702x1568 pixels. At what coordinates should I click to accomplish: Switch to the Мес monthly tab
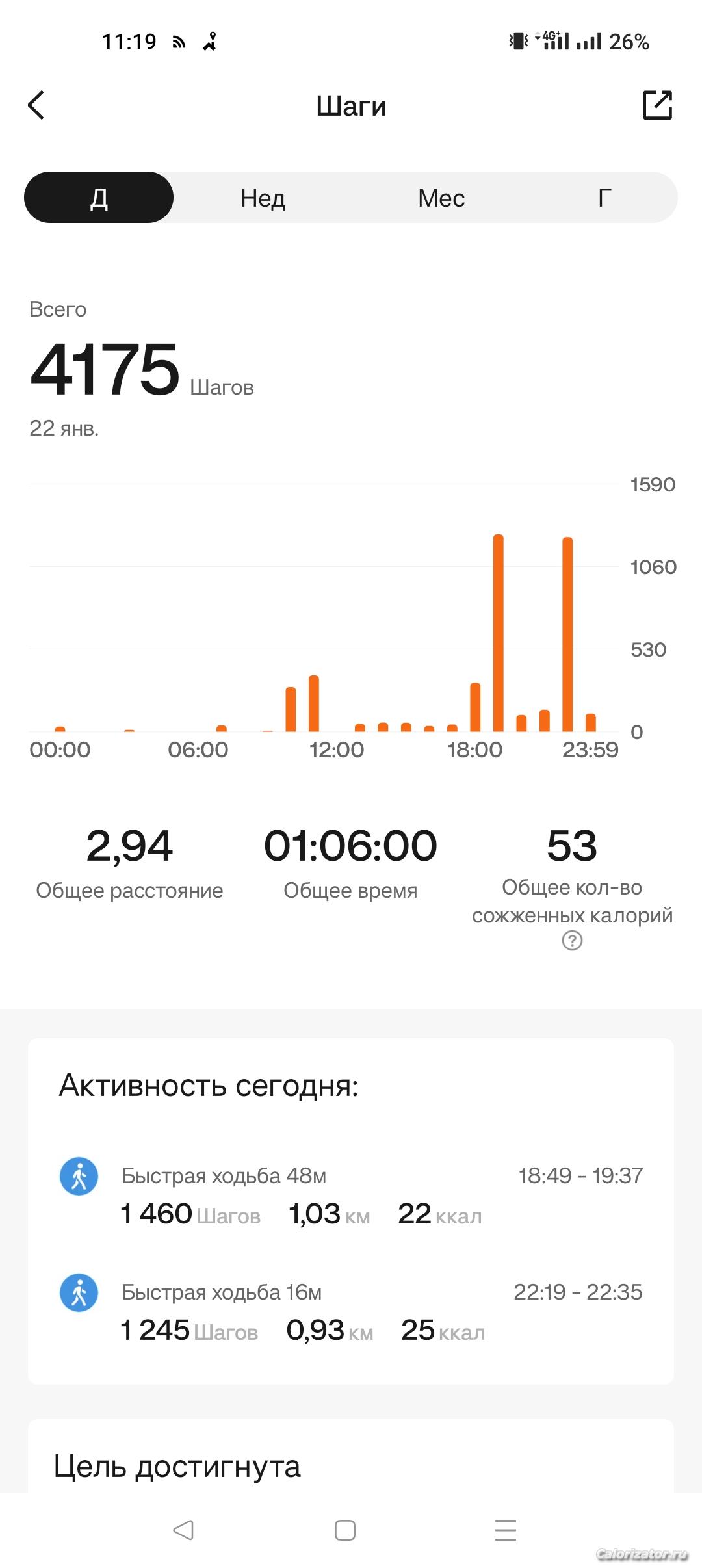click(441, 198)
